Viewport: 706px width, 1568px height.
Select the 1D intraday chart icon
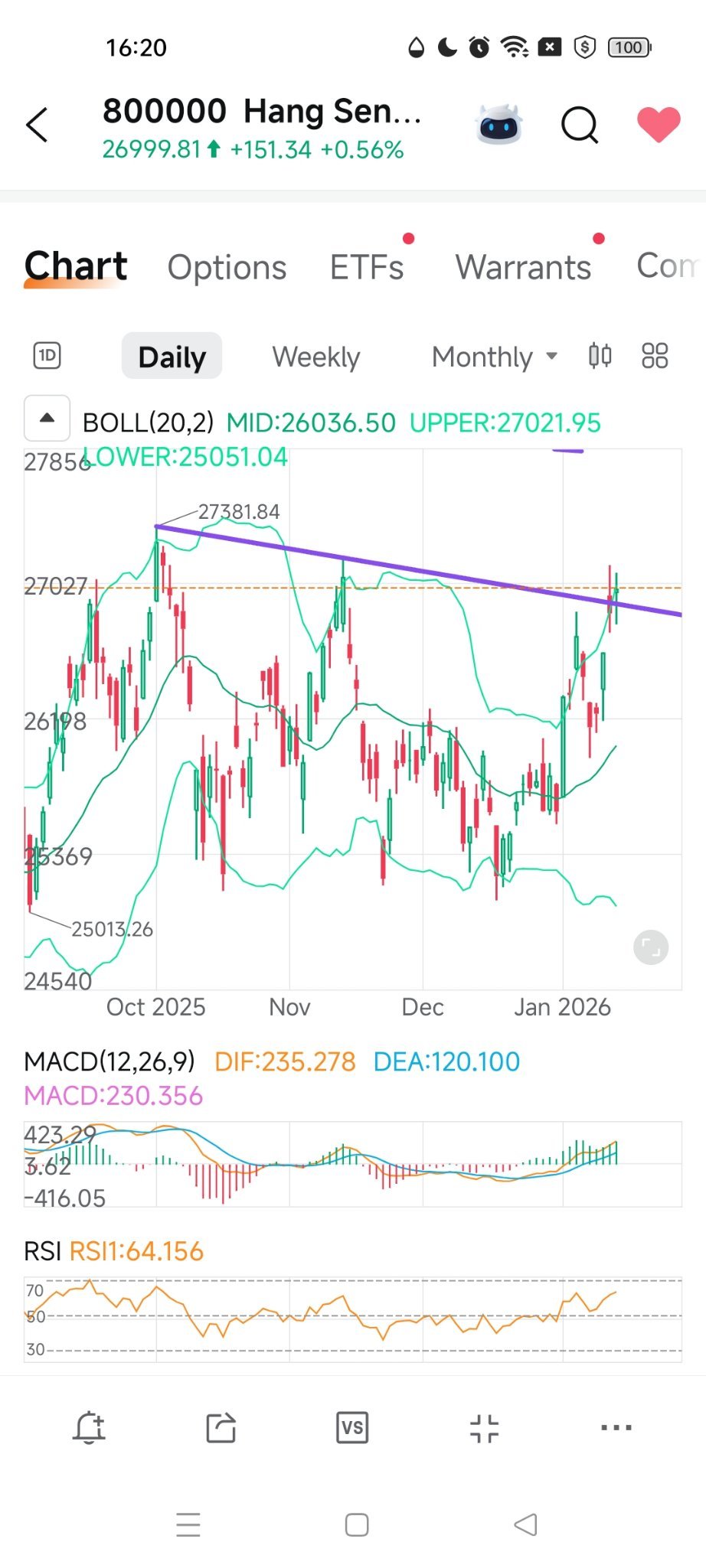click(47, 356)
